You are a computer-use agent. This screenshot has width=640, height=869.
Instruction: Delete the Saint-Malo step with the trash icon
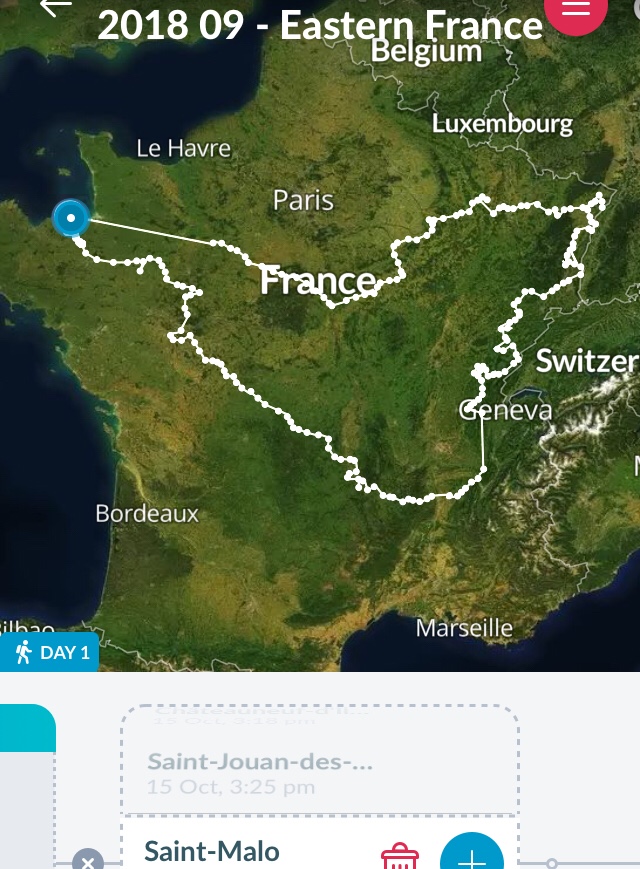click(x=400, y=857)
